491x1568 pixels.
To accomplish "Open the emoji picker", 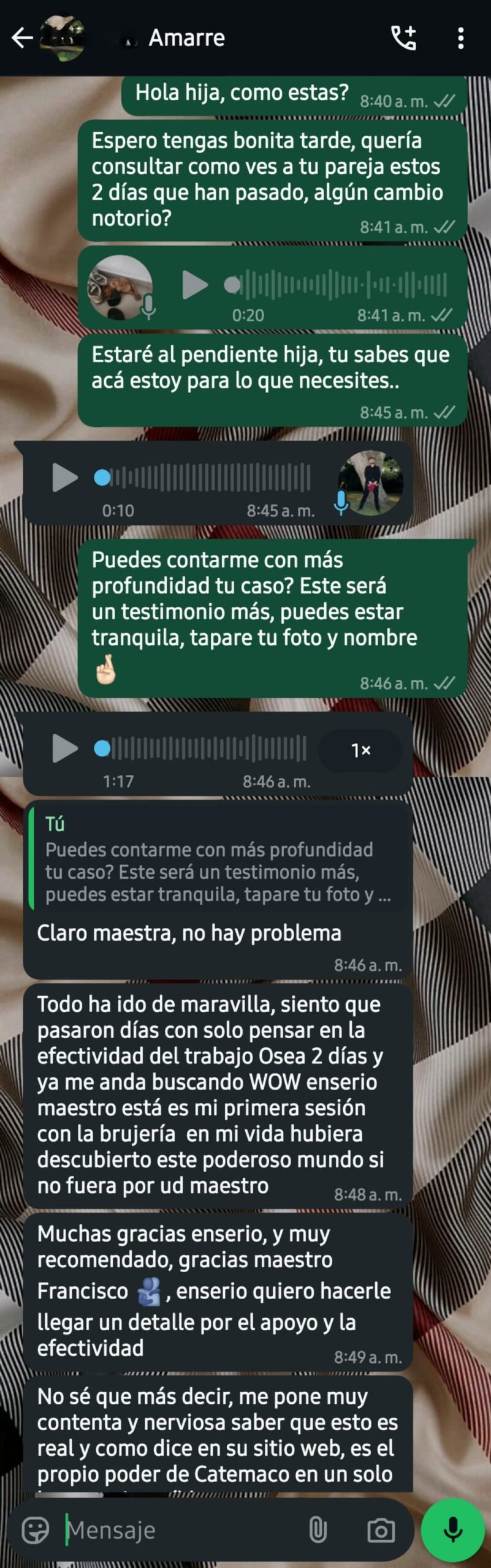I will tap(36, 1530).
